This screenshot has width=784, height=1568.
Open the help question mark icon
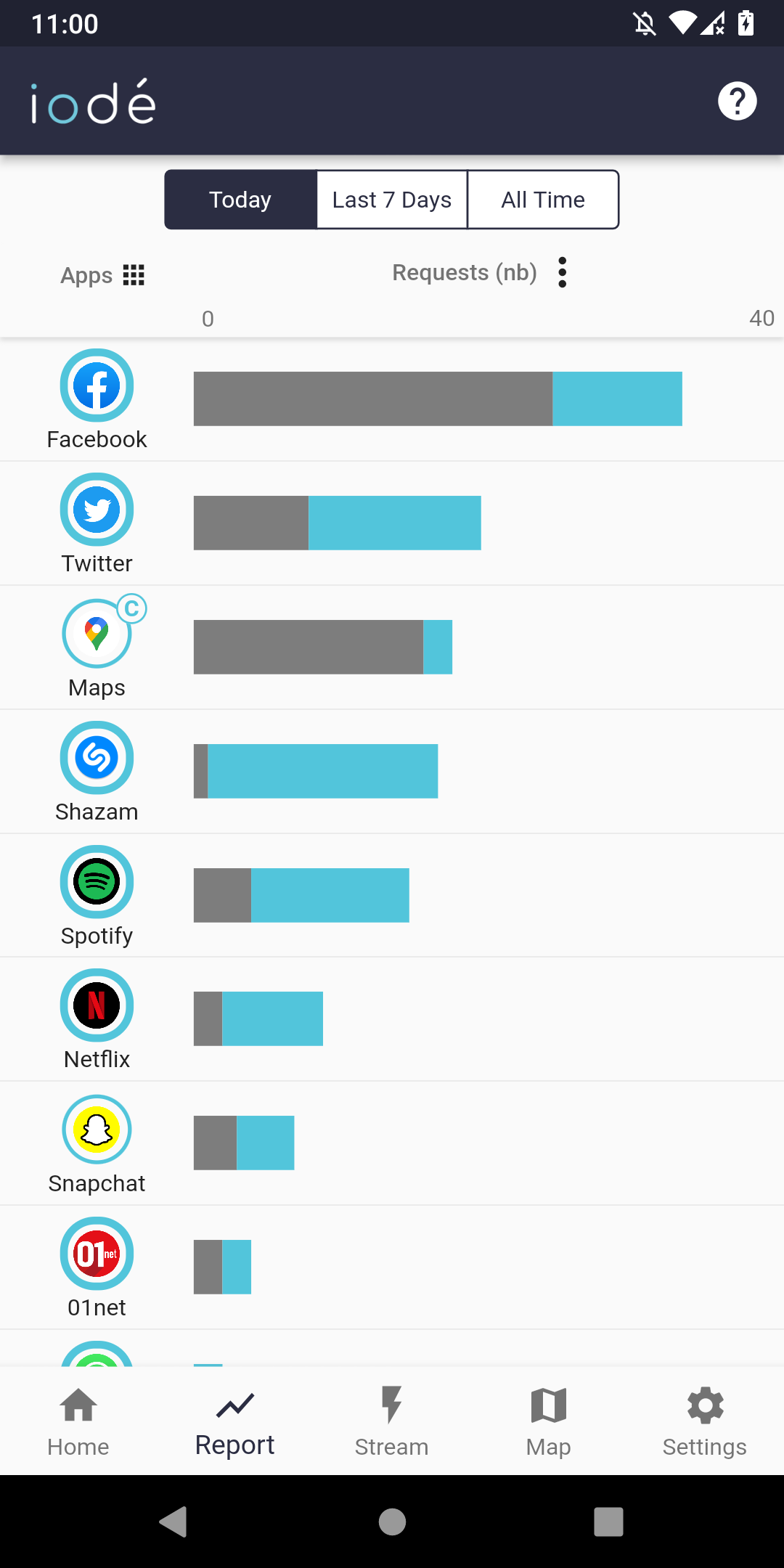click(737, 101)
